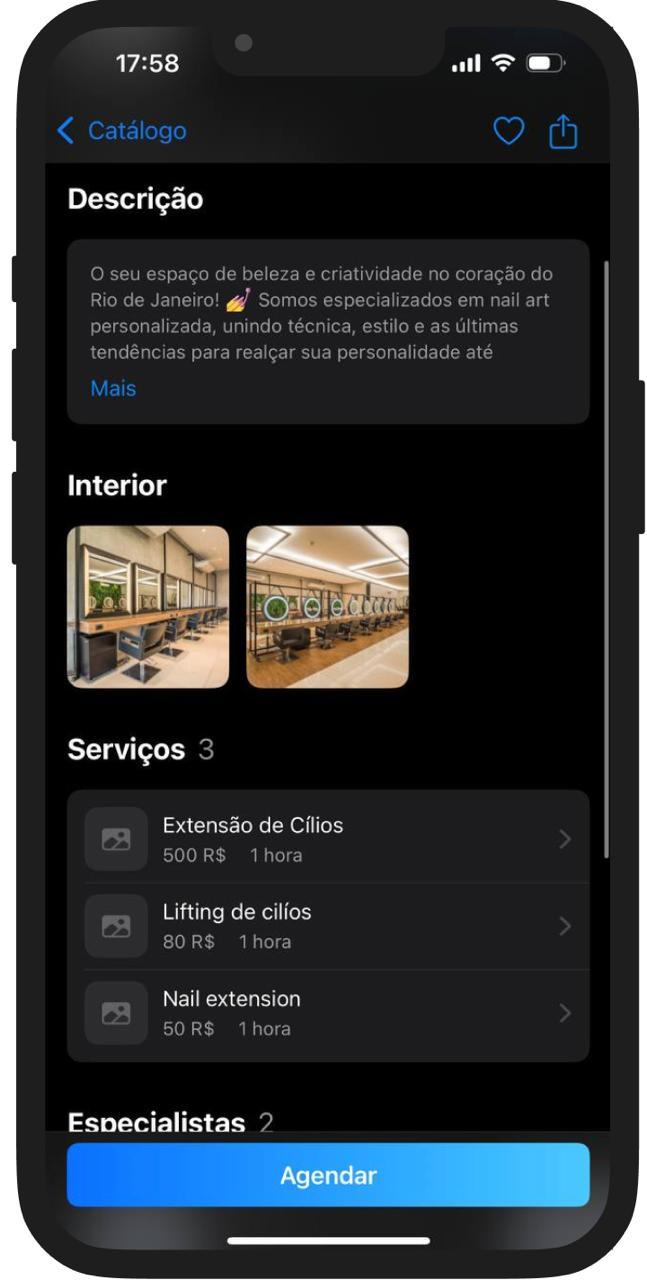The height and width of the screenshot is (1280, 647).
Task: Open the Lifting de cilíos service
Action: click(x=328, y=926)
